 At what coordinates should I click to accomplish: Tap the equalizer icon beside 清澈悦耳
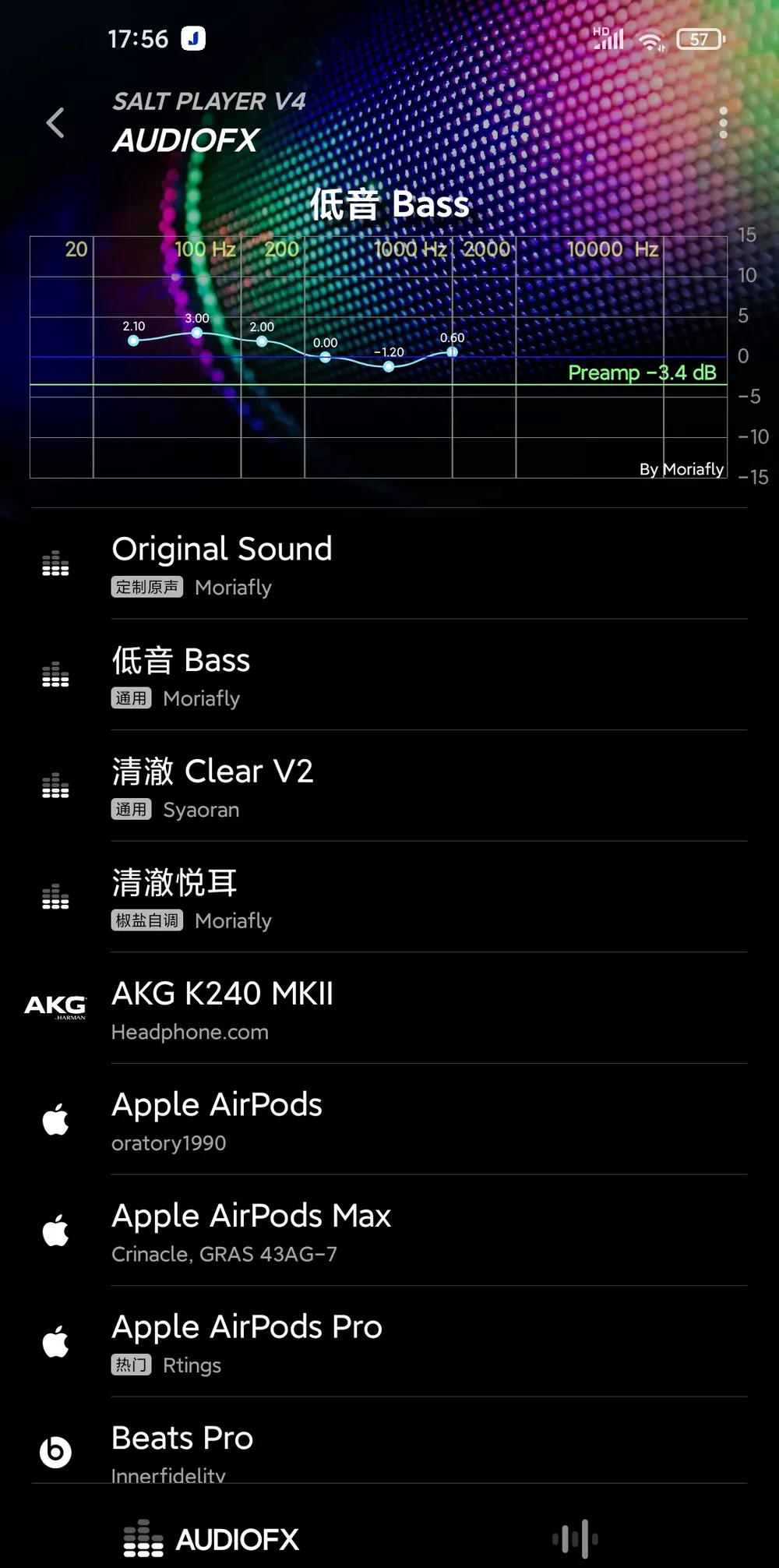[x=55, y=899]
